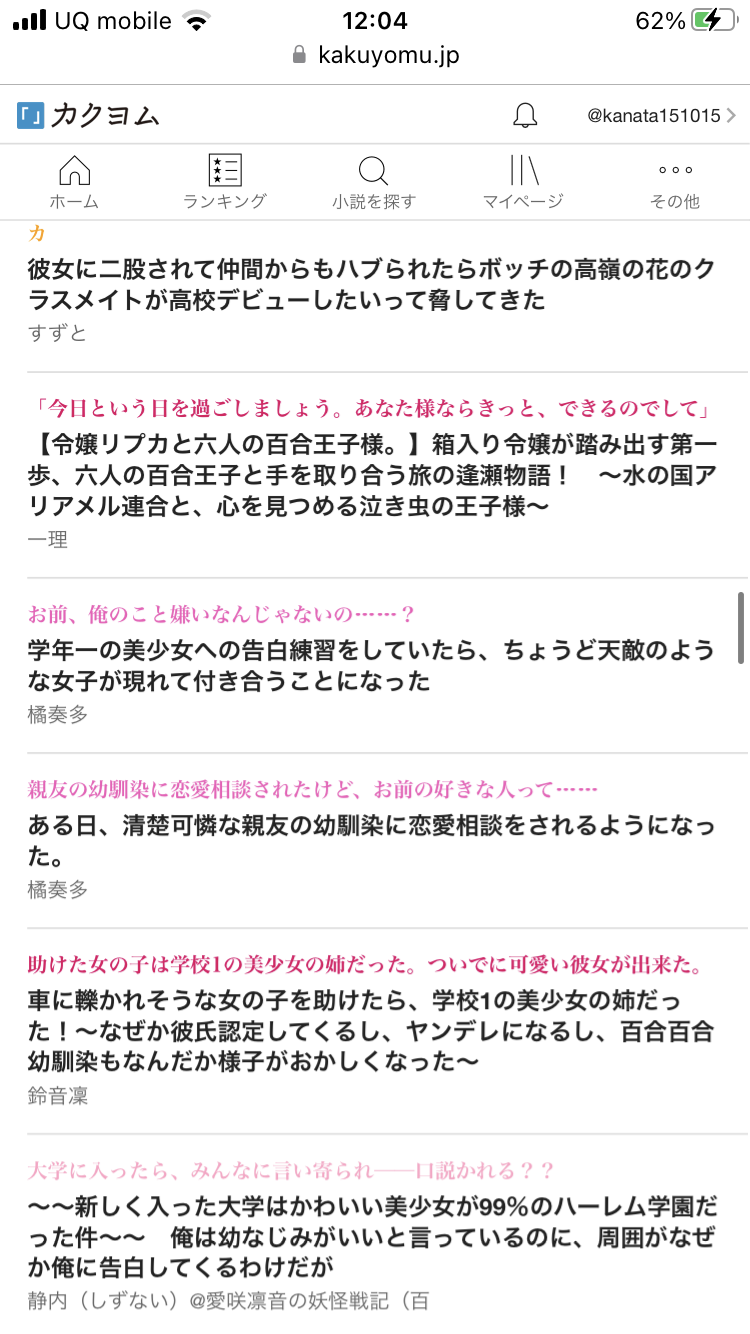Image resolution: width=750 pixels, height=1334 pixels.
Task: Open the novel by 鈴音凜
Action: (x=370, y=1031)
